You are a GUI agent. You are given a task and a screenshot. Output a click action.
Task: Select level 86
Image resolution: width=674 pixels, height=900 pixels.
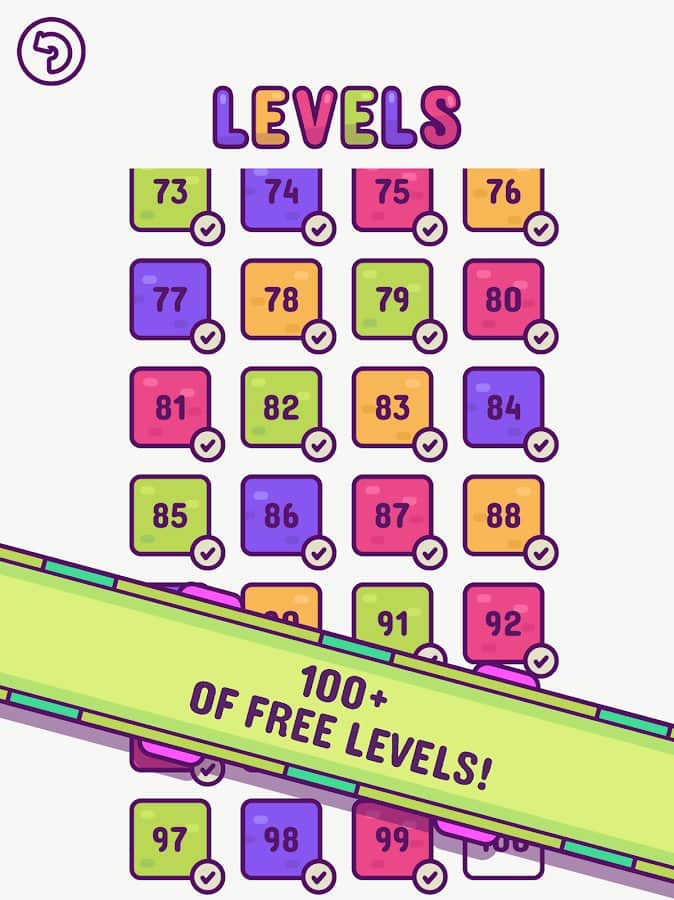tap(281, 515)
